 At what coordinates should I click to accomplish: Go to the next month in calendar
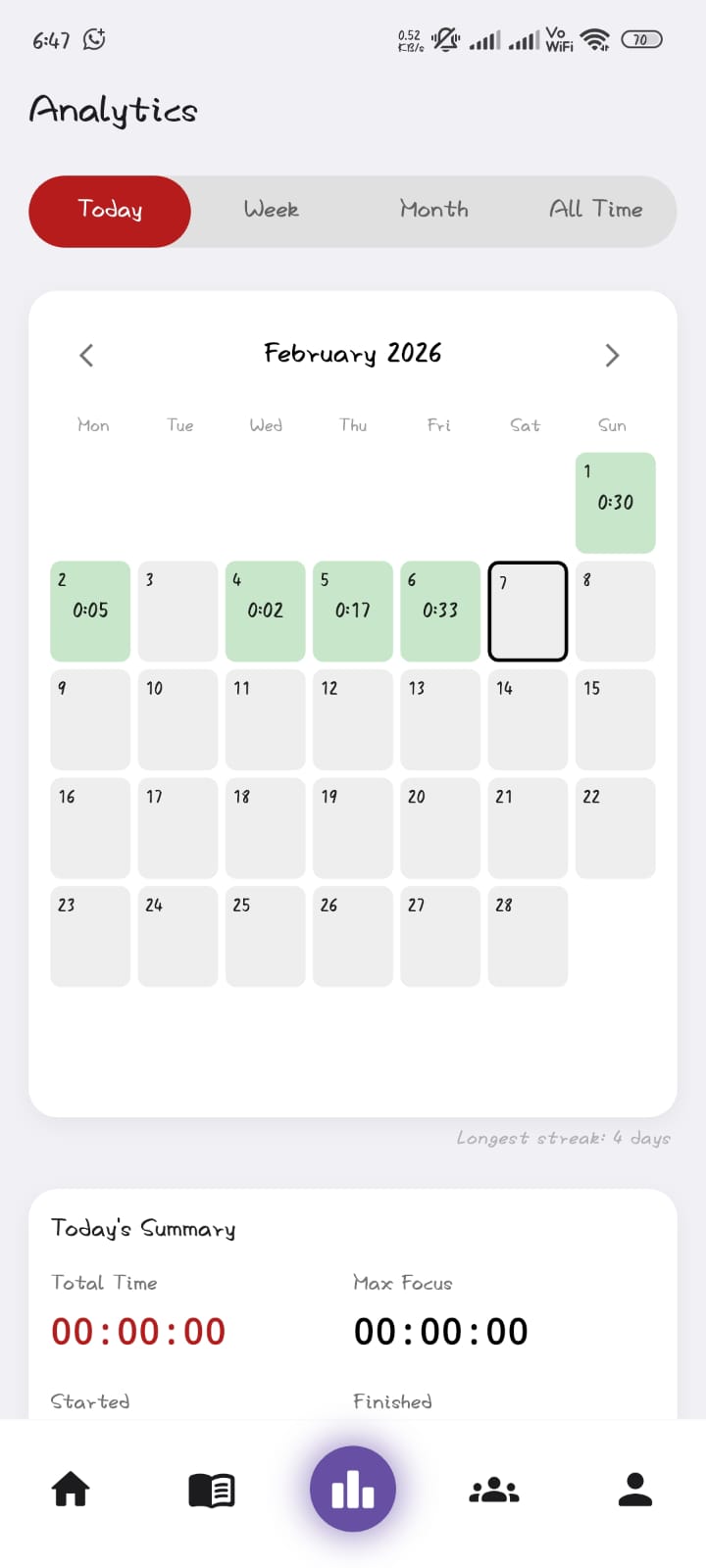(x=612, y=355)
